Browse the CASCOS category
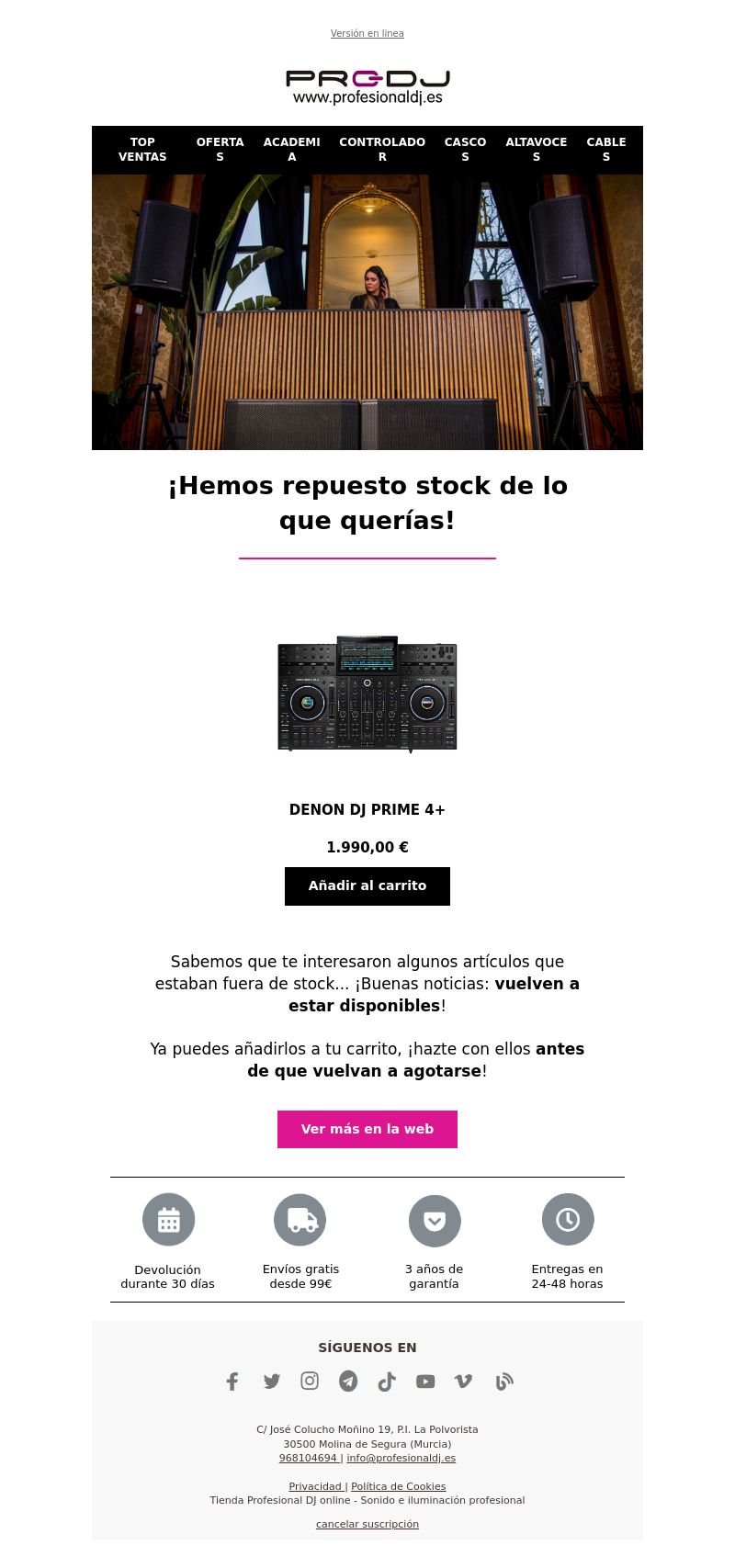This screenshot has height=1568, width=735. point(465,150)
